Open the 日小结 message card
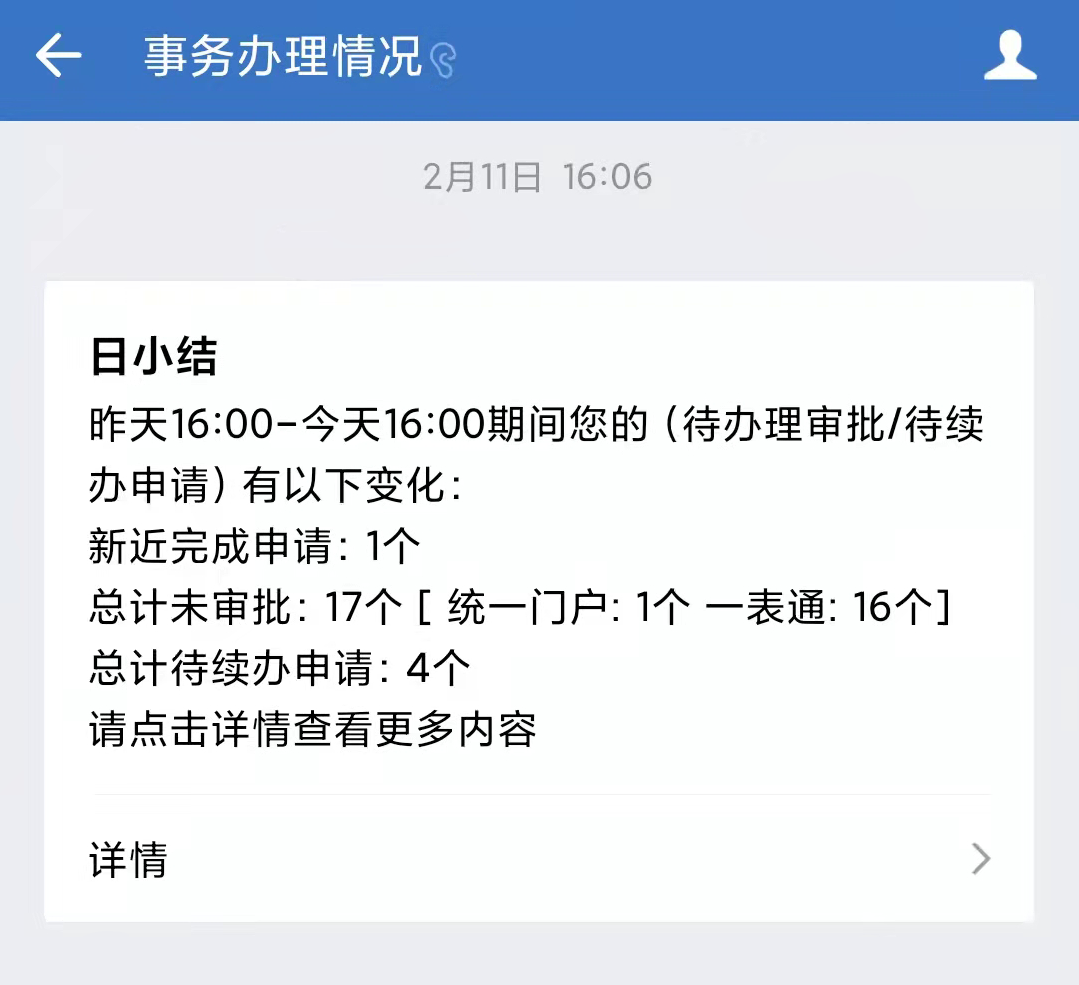 [x=538, y=540]
